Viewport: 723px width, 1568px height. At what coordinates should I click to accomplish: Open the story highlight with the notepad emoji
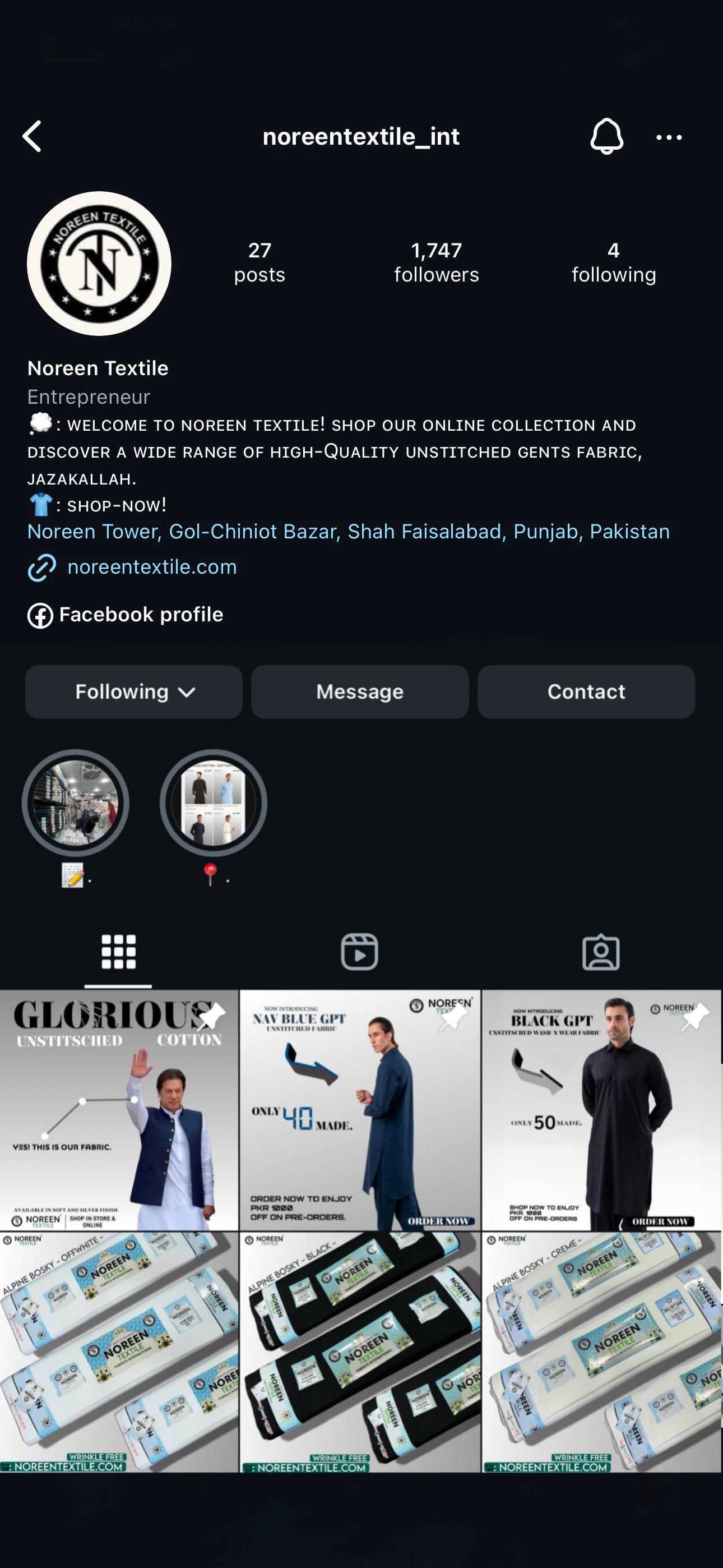[76, 804]
